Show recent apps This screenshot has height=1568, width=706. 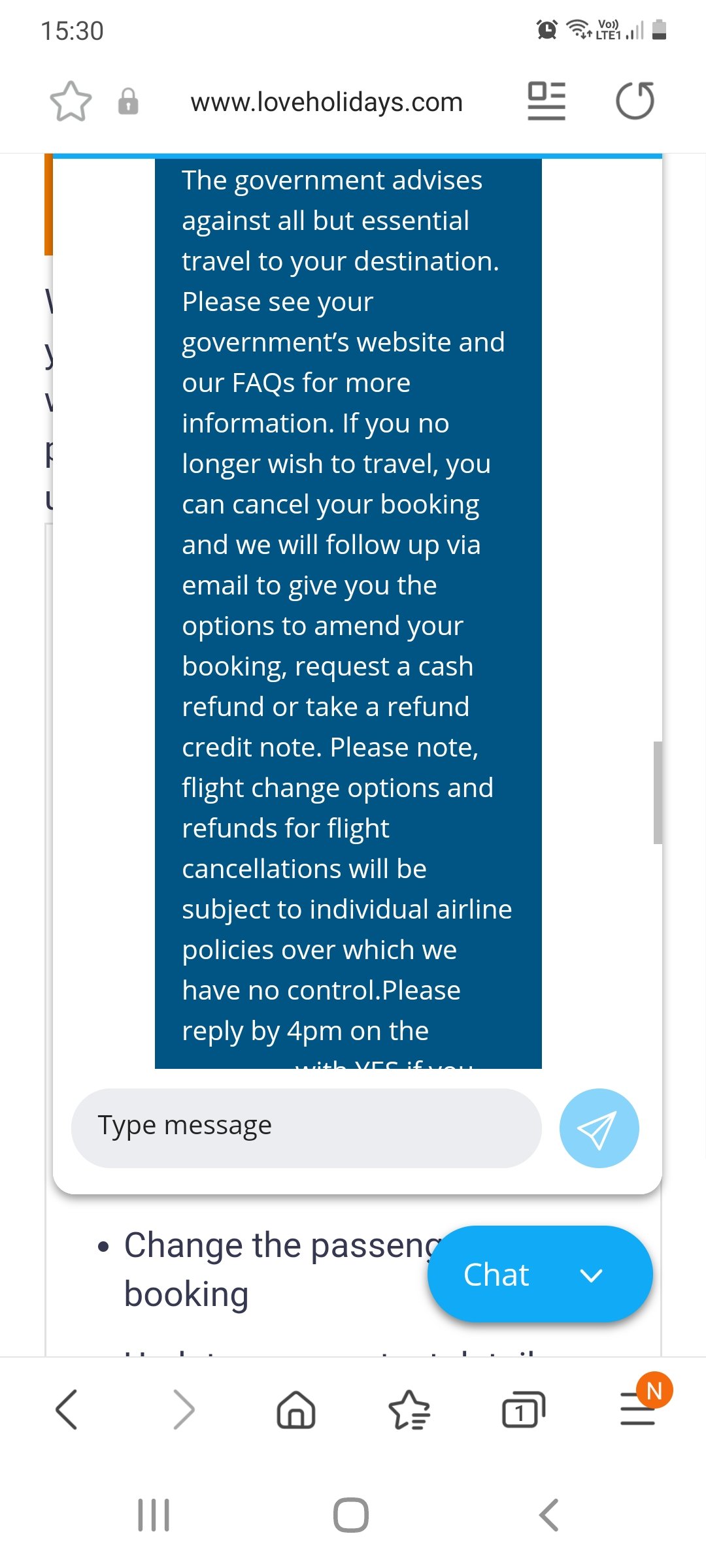coord(154,1514)
